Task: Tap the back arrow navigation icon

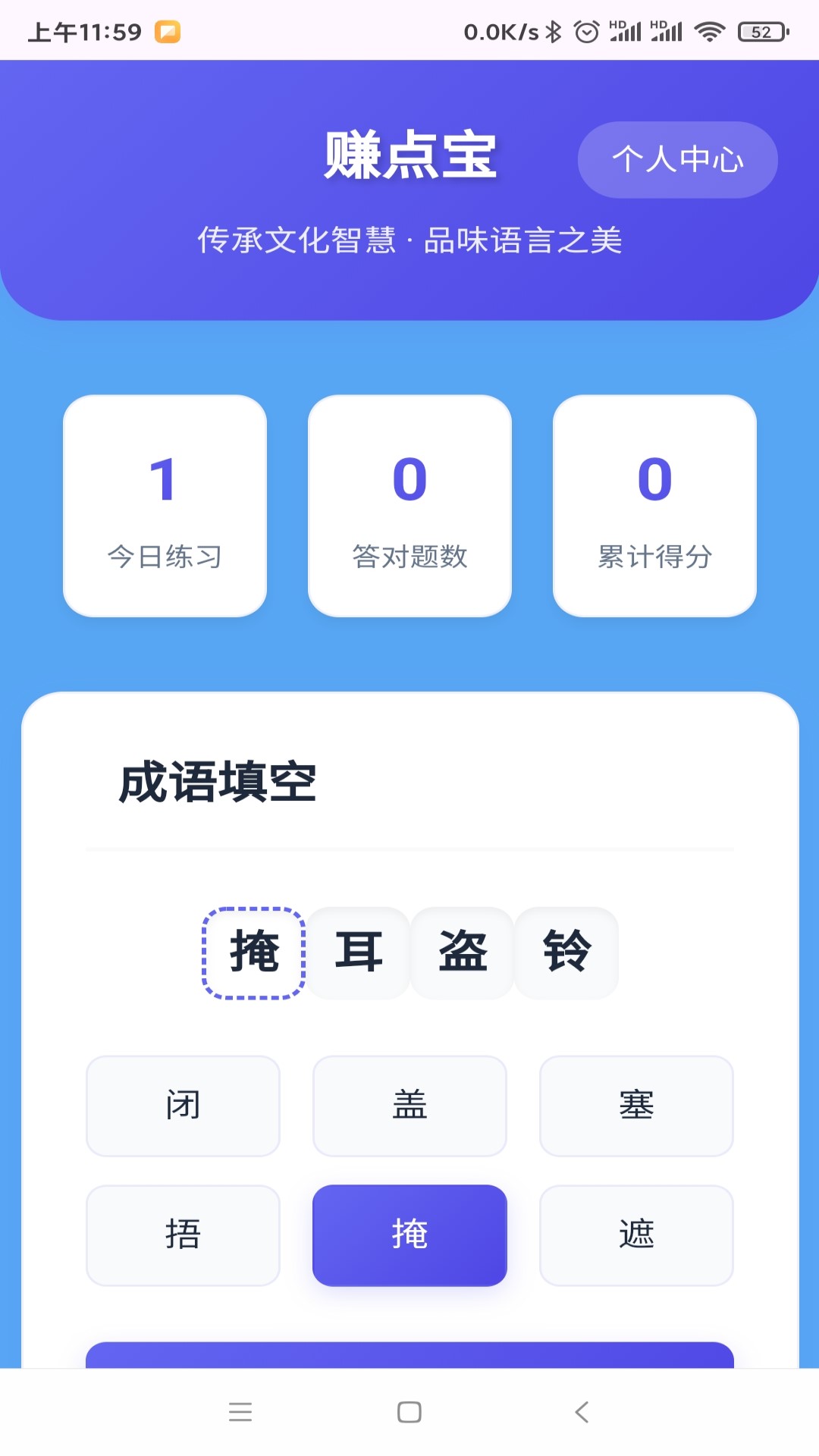Action: point(581,1412)
